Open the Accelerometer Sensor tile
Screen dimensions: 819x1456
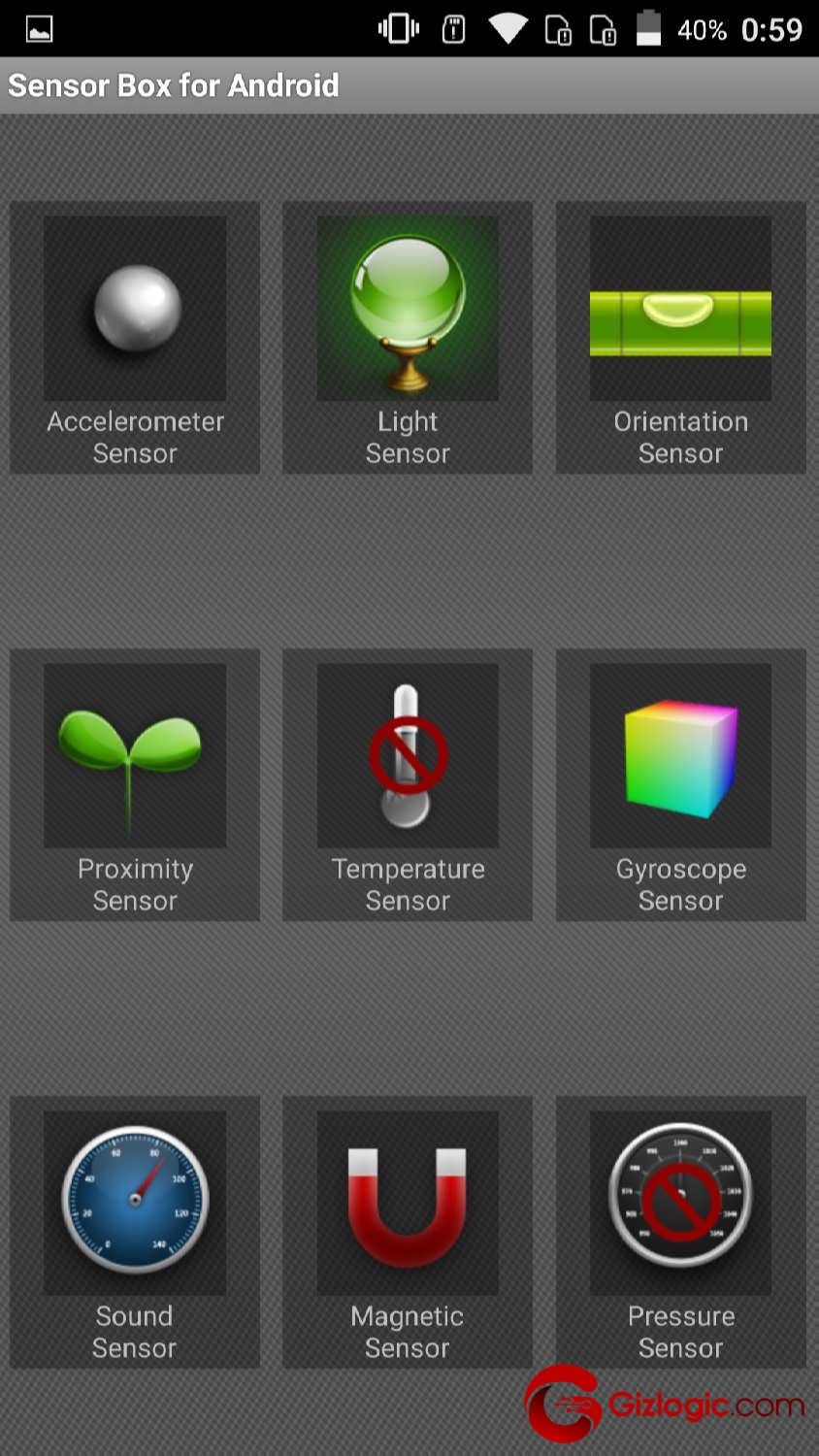point(135,338)
